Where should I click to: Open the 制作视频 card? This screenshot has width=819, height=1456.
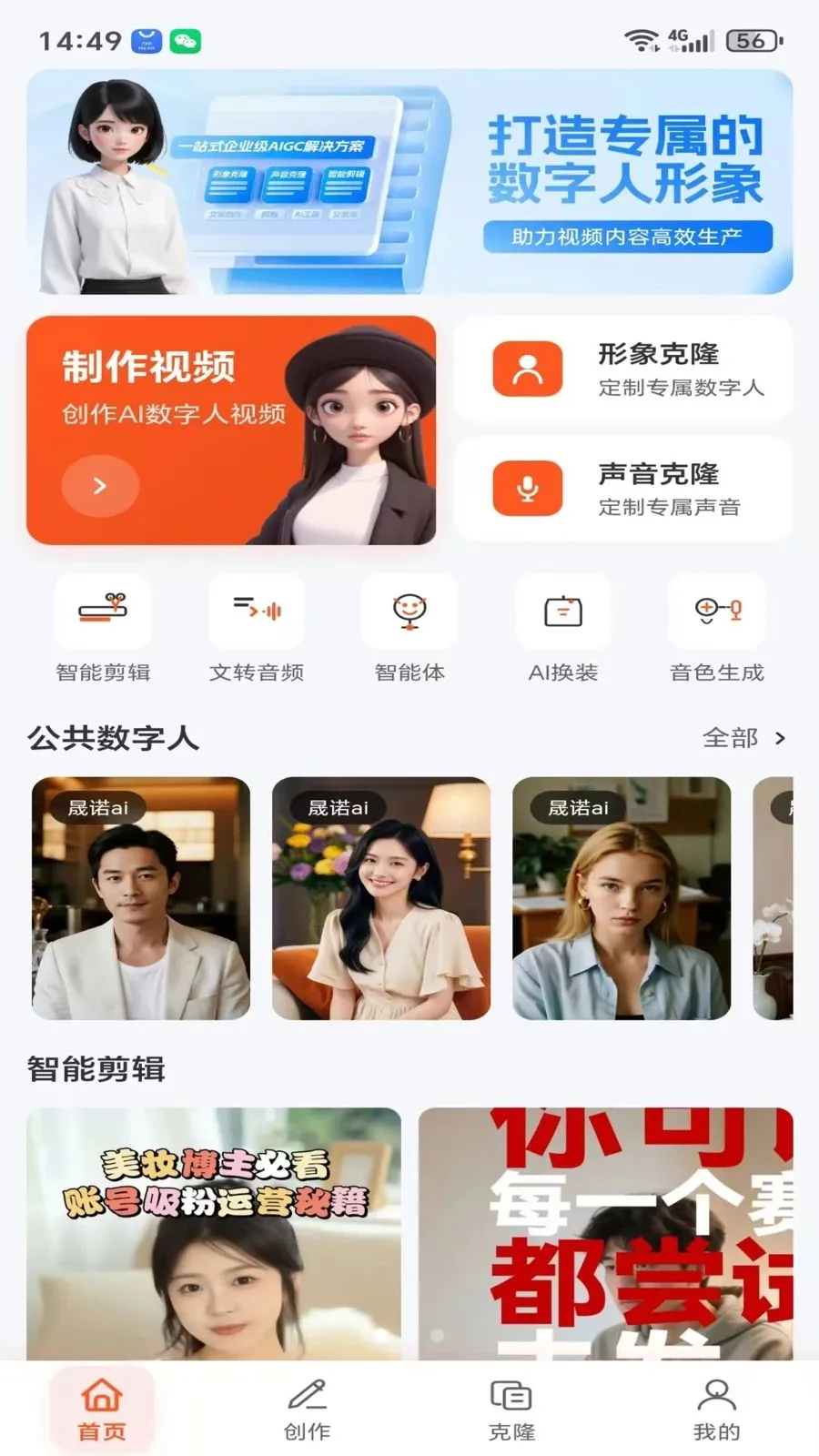tap(231, 430)
